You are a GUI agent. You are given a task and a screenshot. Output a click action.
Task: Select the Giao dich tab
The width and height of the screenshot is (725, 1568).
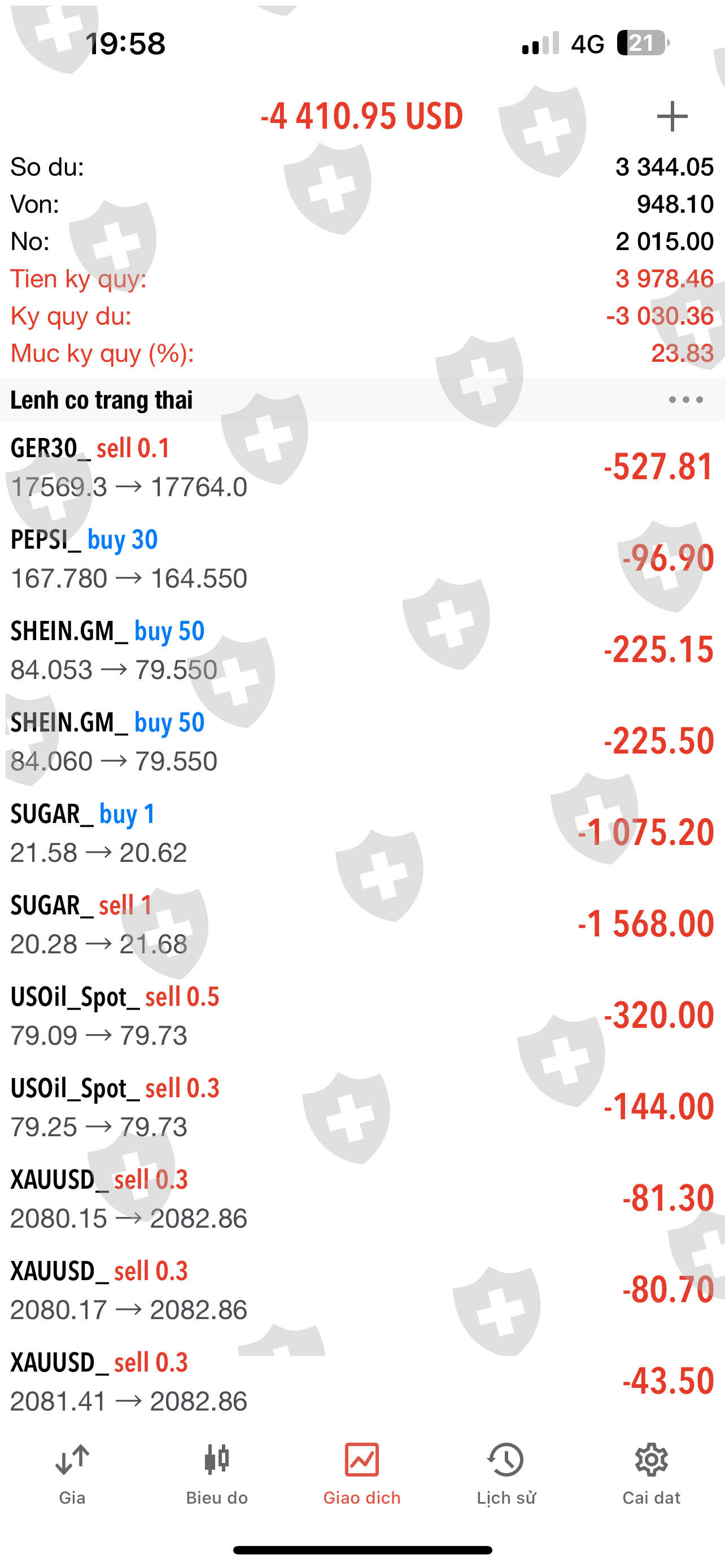click(361, 1474)
